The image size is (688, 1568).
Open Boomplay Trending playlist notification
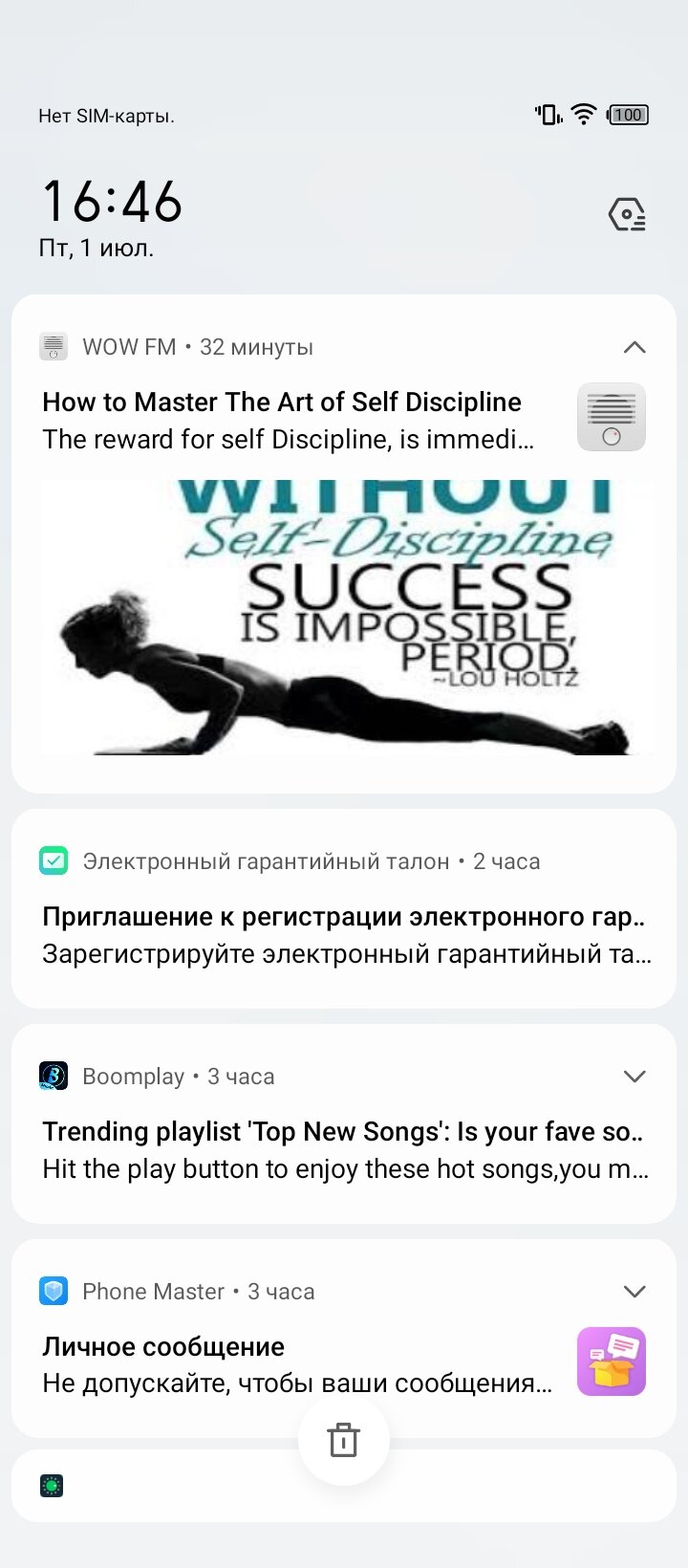point(344,1123)
